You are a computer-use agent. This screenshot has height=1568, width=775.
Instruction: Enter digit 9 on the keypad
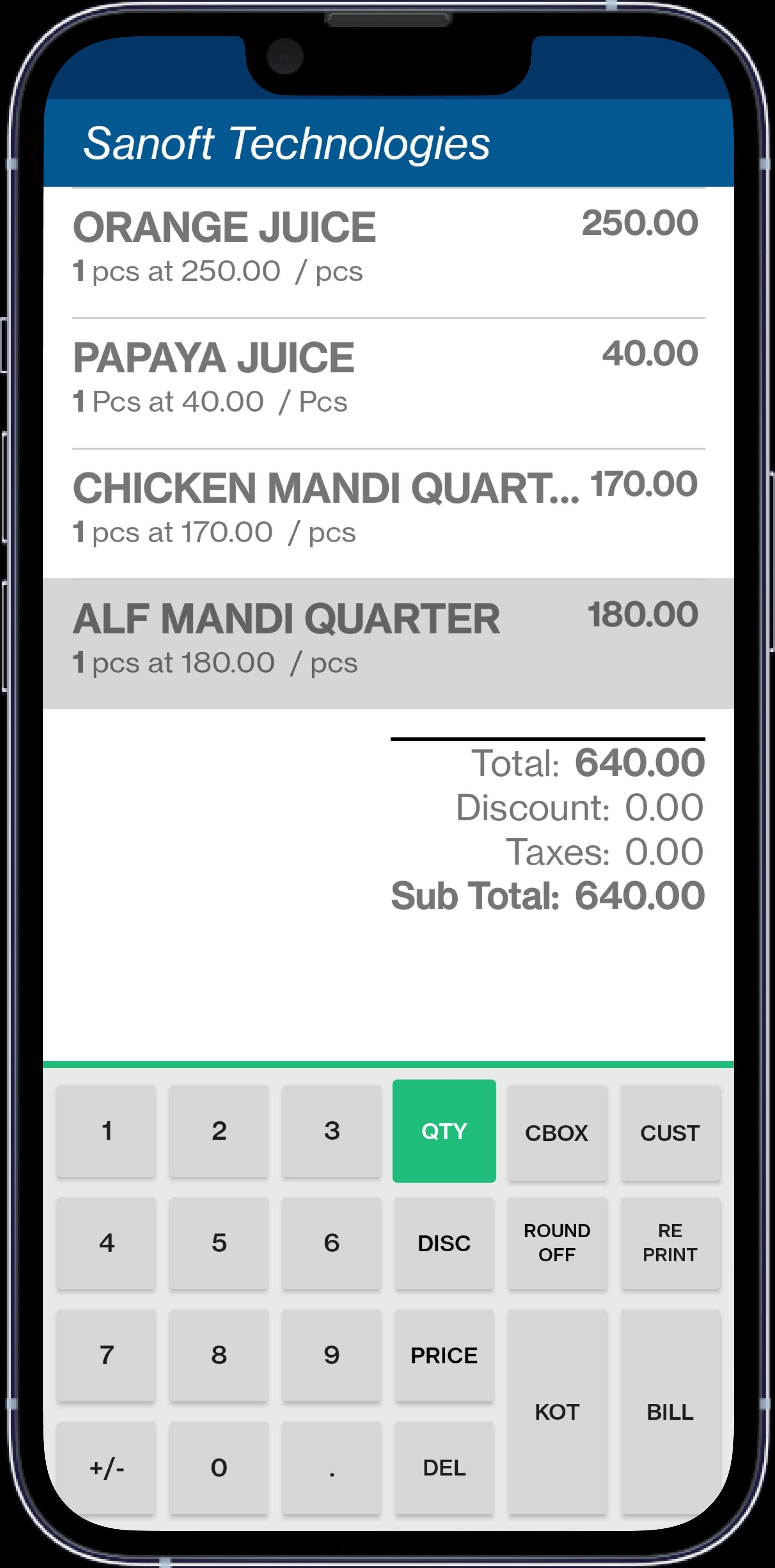[x=331, y=1356]
